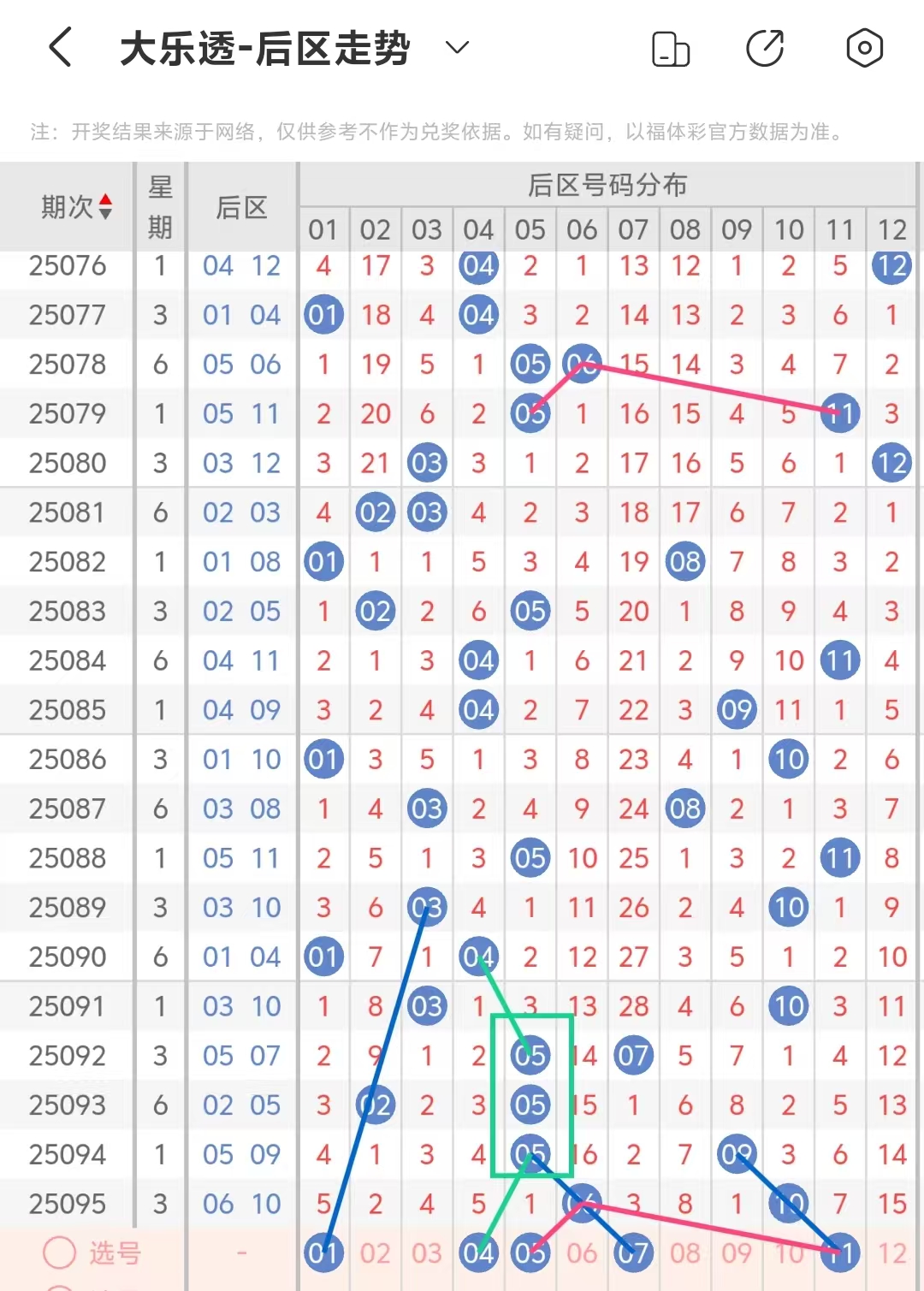The image size is (924, 1291).
Task: Tap the 选号 radio circle
Action: coord(60,1253)
